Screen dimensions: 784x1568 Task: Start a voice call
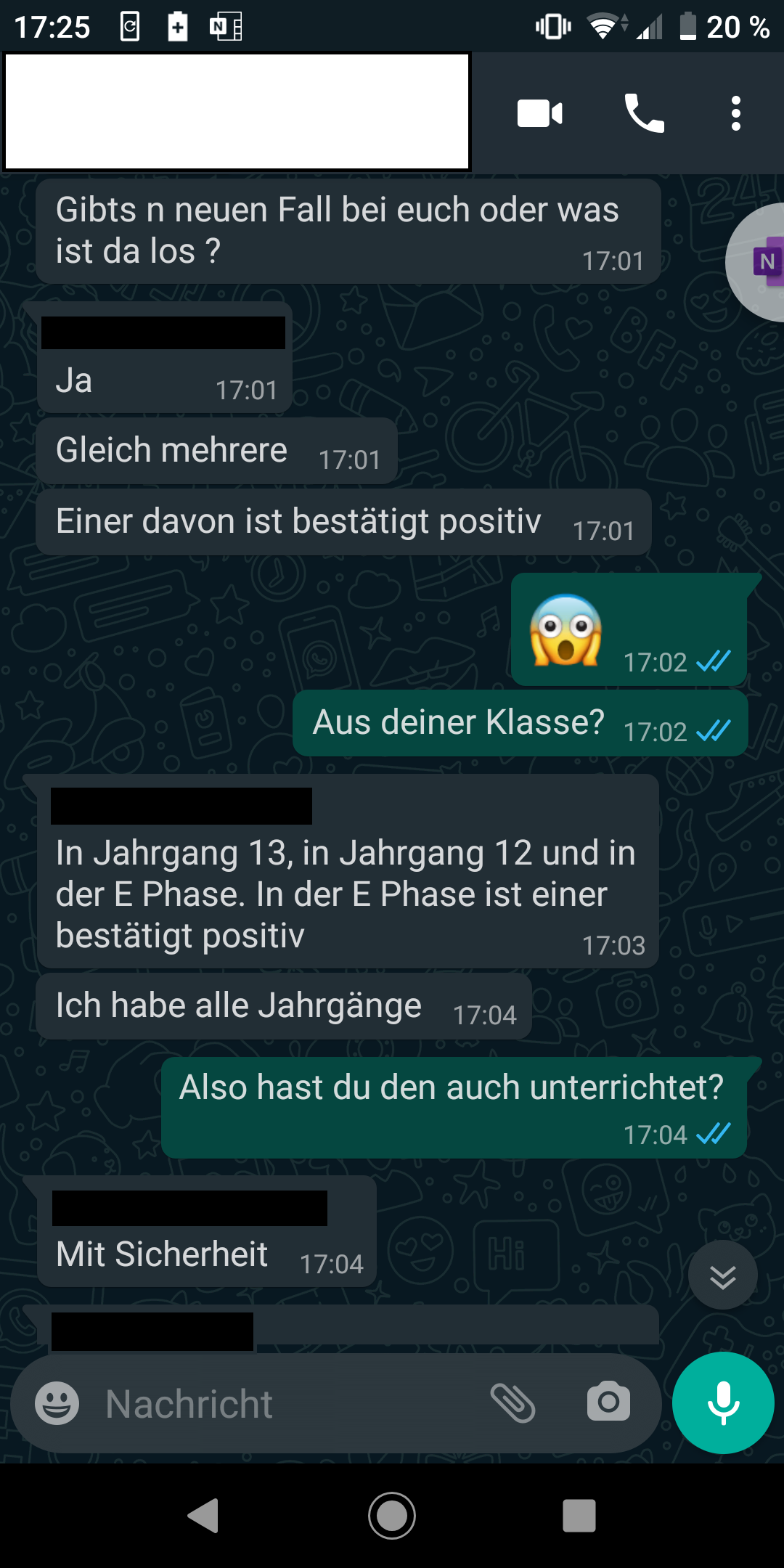pos(644,114)
